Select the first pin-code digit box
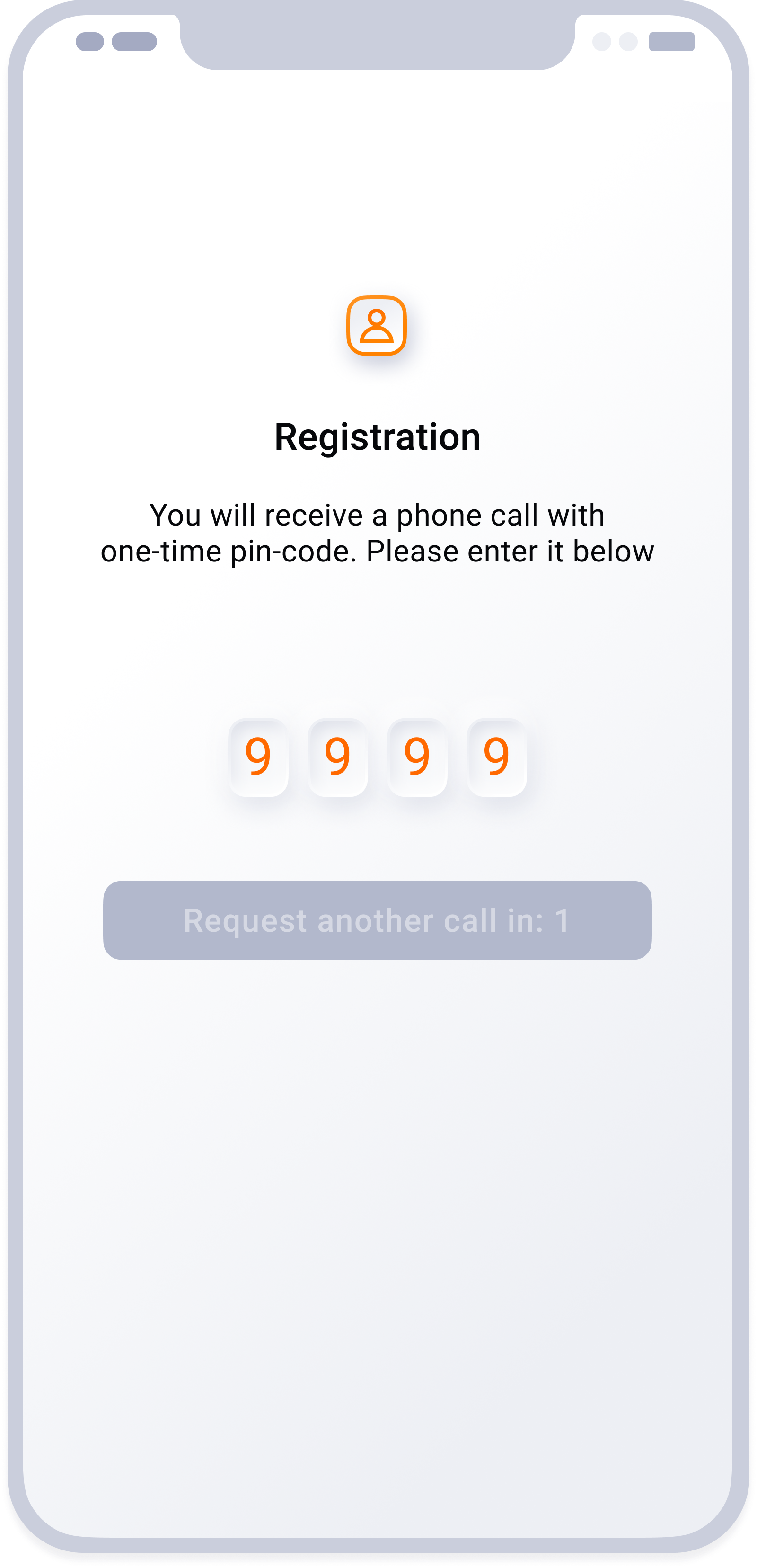Viewport: 757px width, 1568px height. 258,757
